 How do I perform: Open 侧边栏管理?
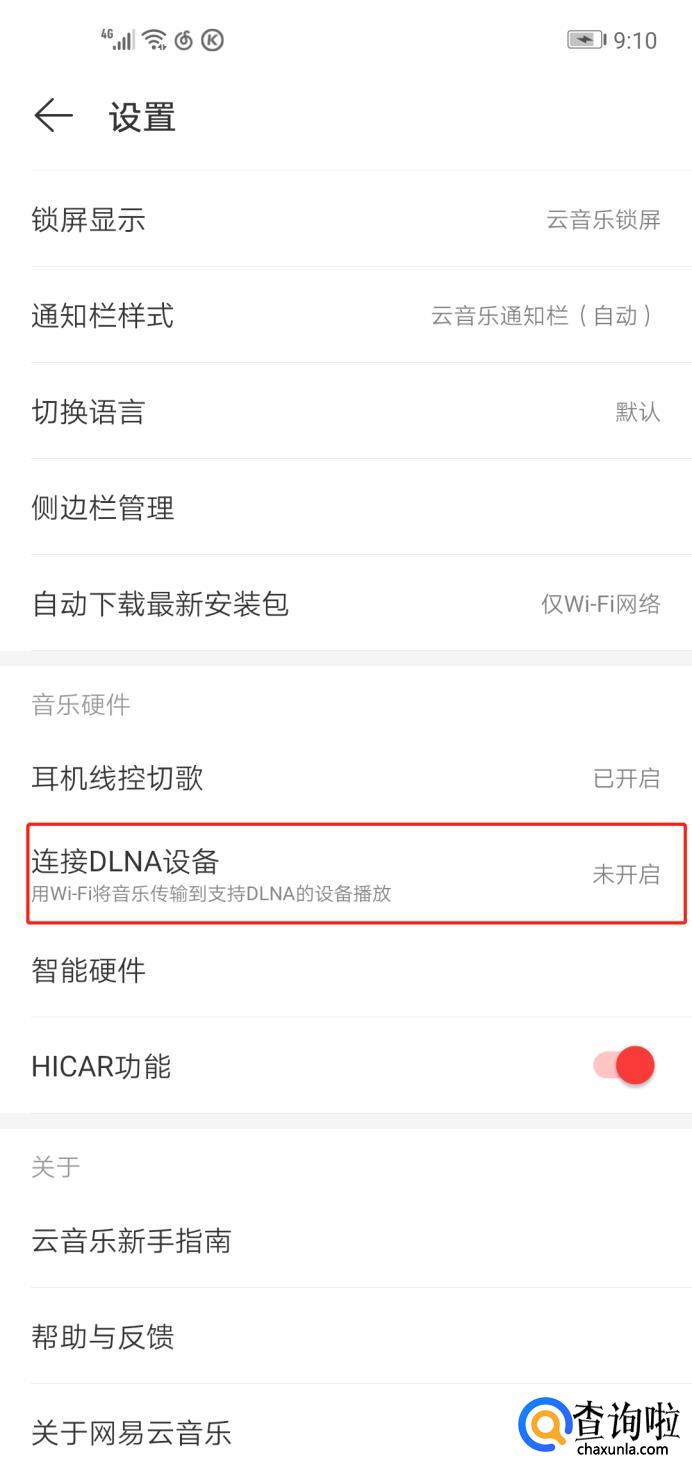coord(346,508)
